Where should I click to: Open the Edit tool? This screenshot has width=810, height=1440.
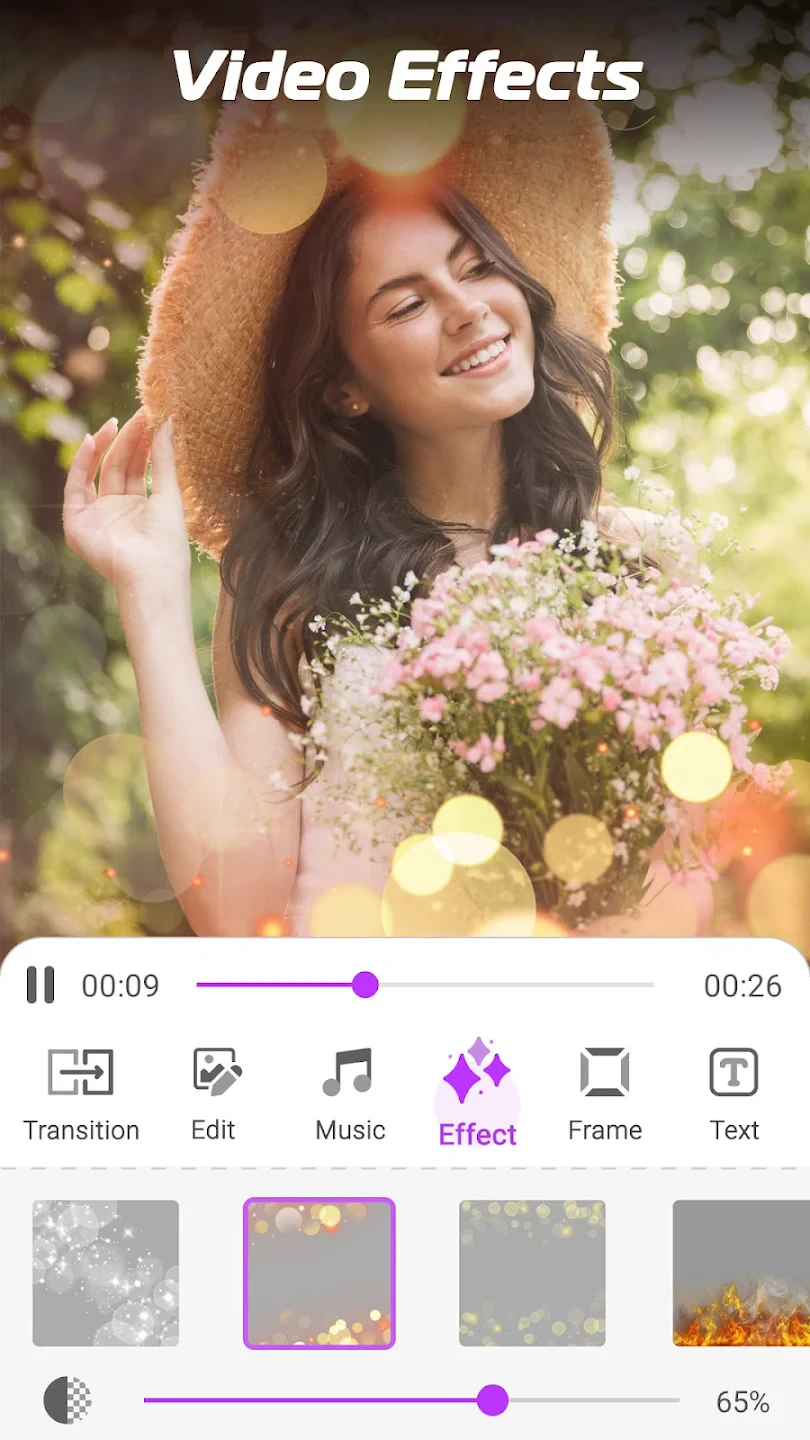215,1094
